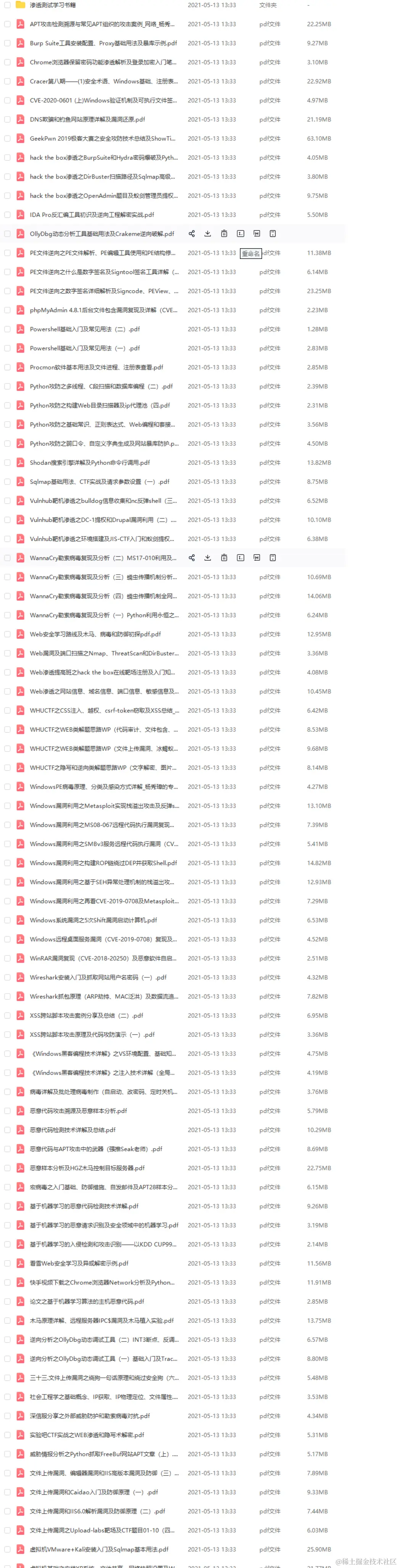
Task: Open 虚拟机VMware+Kali安装入门 pdf
Action: coord(99,1549)
